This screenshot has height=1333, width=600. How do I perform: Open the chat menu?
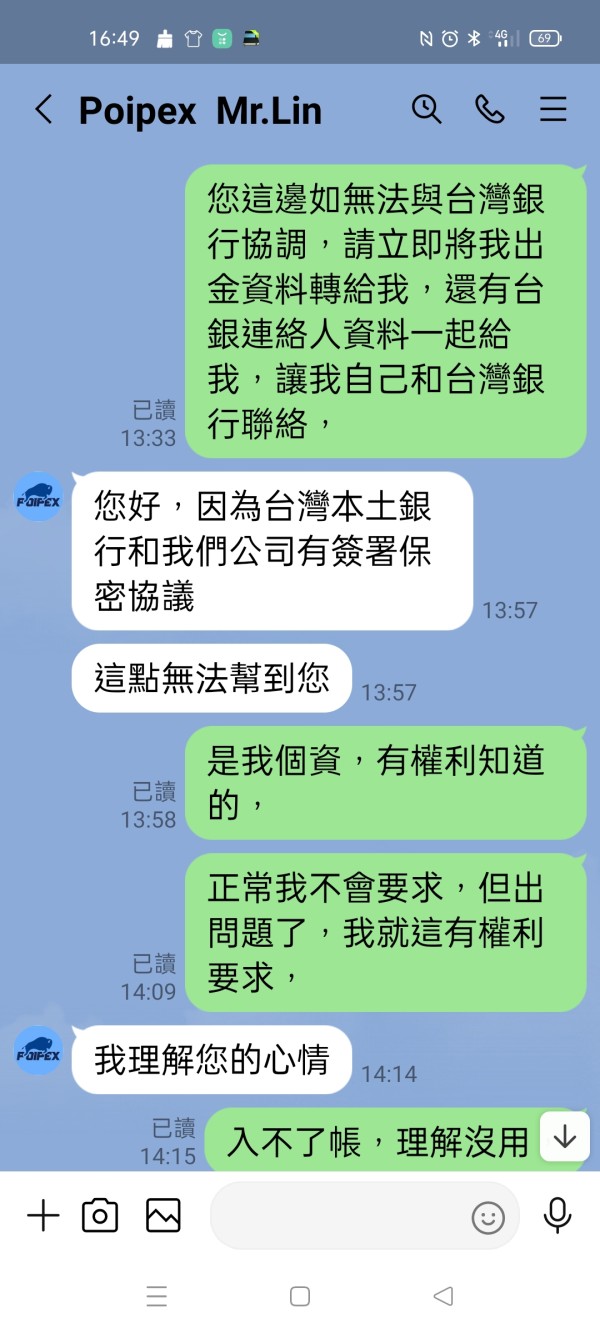[x=554, y=110]
